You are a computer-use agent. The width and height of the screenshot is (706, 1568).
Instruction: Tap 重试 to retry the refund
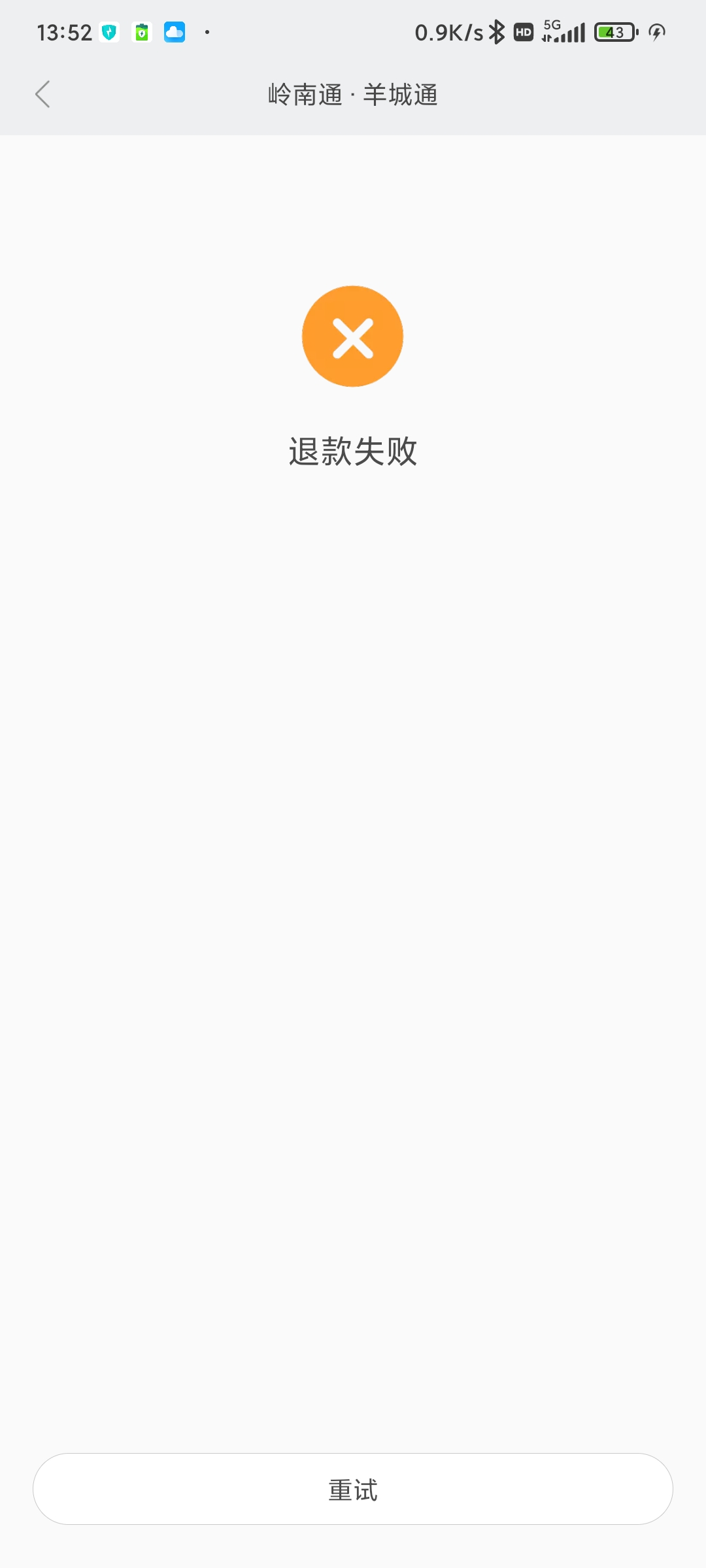(x=353, y=1489)
